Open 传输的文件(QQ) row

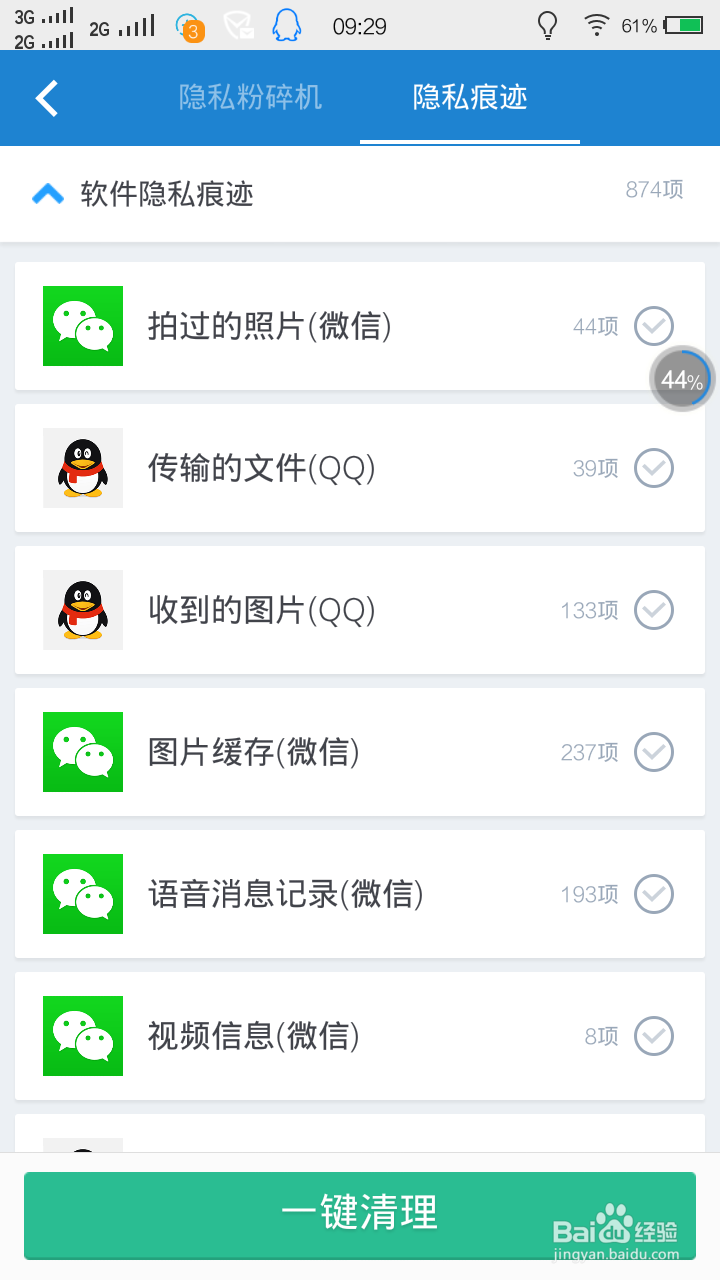click(x=360, y=468)
